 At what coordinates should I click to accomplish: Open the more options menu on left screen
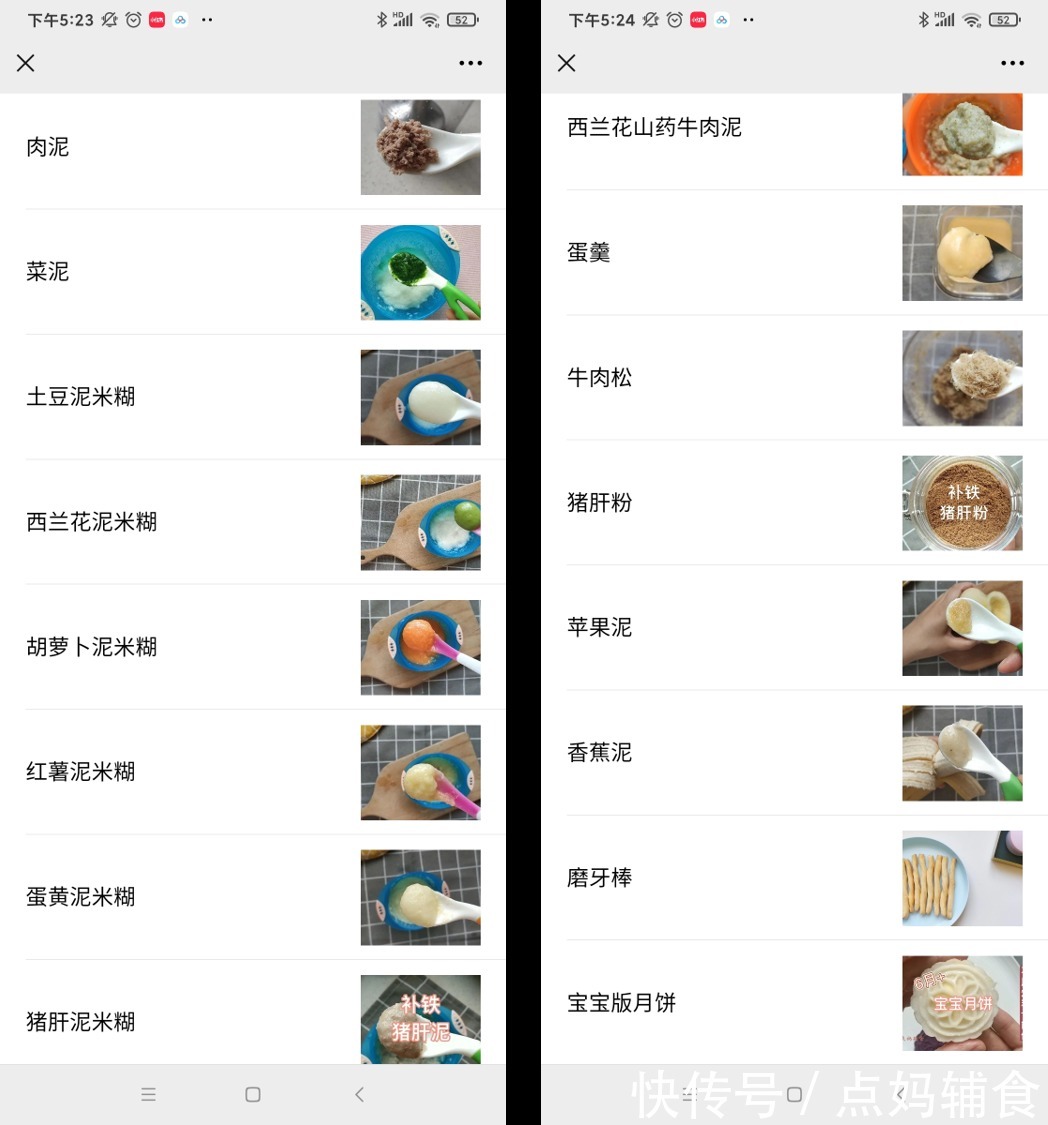point(470,63)
